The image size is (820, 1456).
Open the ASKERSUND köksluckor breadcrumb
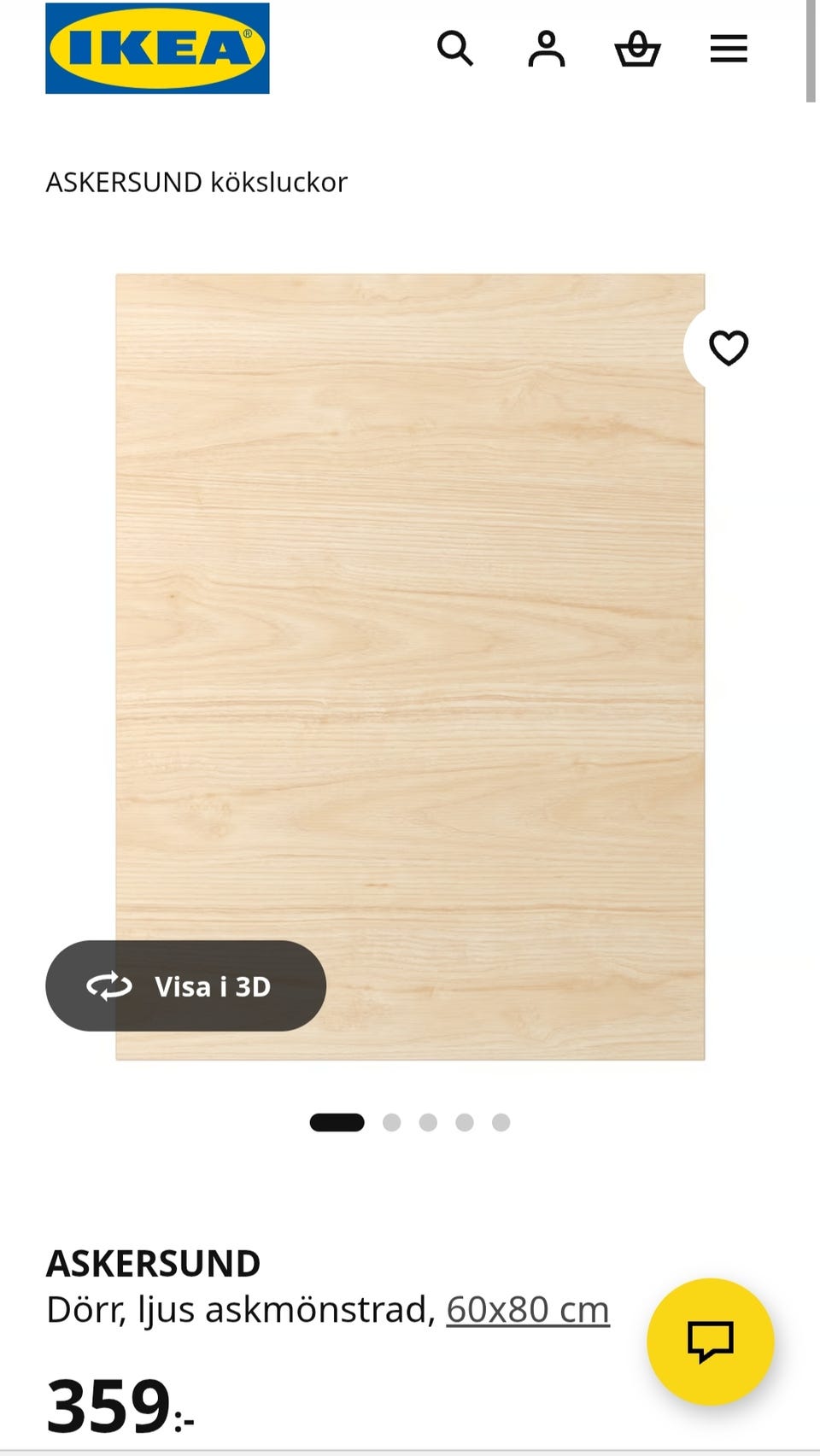(196, 181)
